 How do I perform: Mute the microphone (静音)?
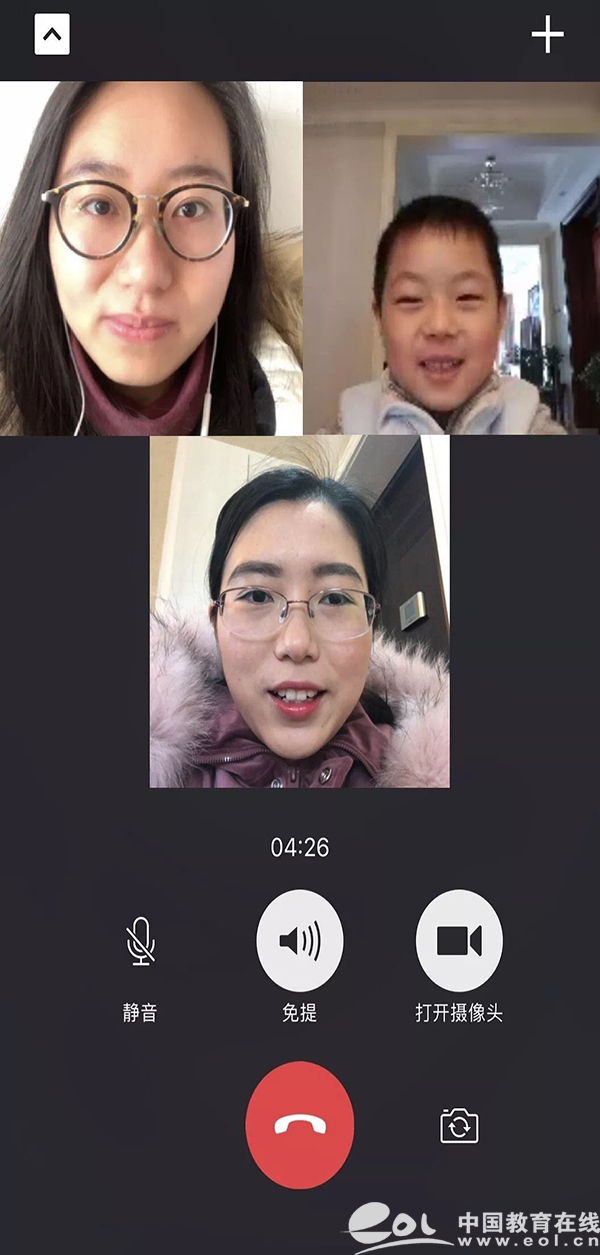140,941
